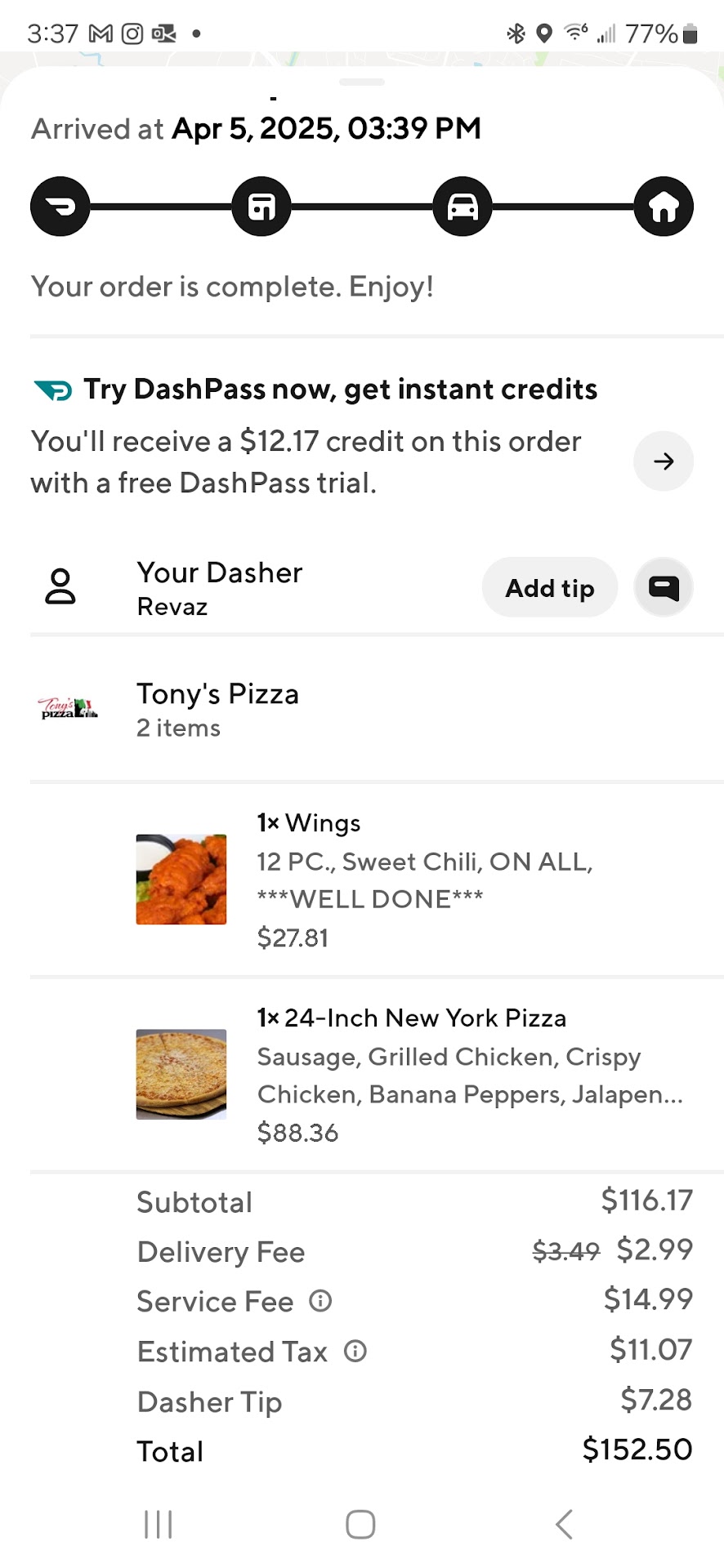724x1568 pixels.
Task: Add a tip for Dasher Revaz
Action: 549,588
